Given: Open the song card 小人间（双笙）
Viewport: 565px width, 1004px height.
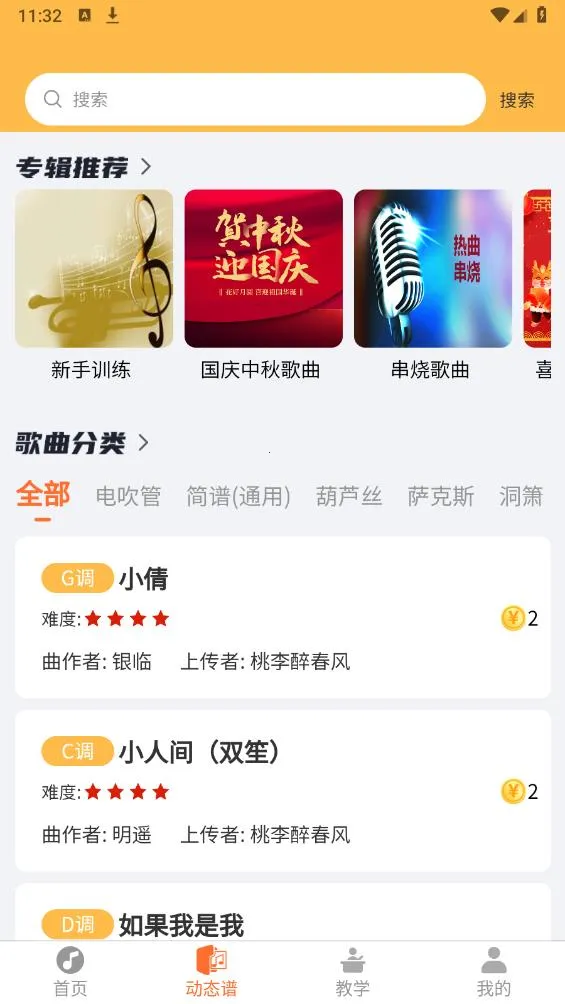Looking at the screenshot, I should pos(282,791).
